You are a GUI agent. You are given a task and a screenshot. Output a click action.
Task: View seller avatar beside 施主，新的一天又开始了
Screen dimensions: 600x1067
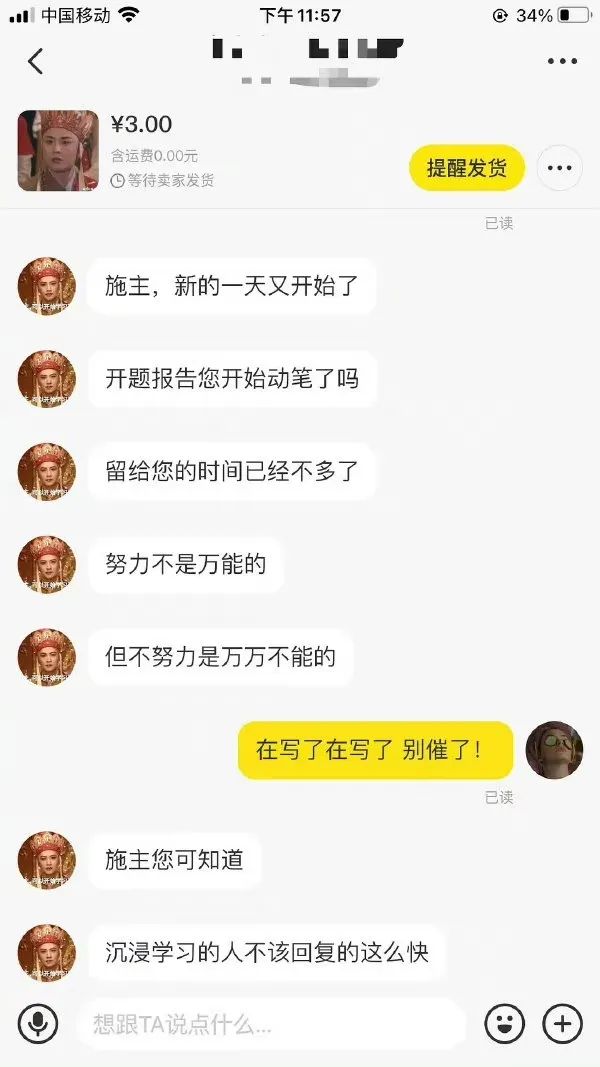(x=47, y=287)
